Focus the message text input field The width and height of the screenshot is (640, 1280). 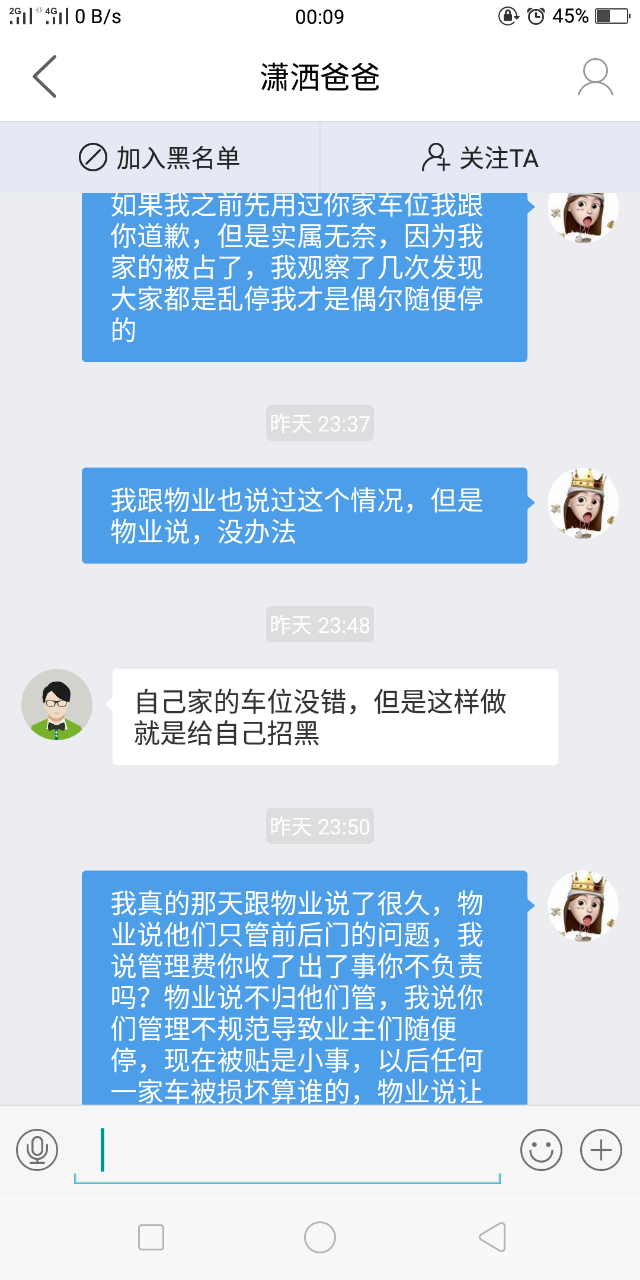[288, 1150]
